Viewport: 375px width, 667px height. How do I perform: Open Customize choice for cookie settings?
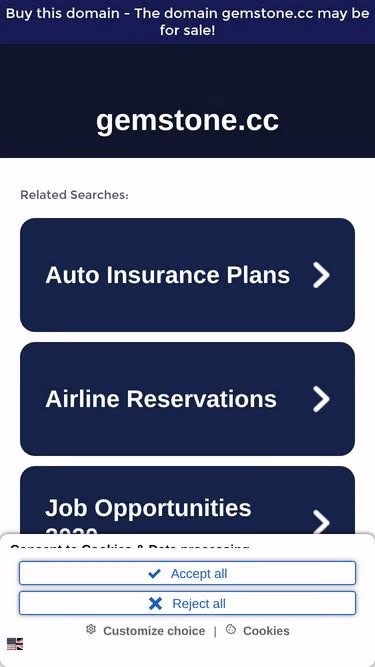145,630
